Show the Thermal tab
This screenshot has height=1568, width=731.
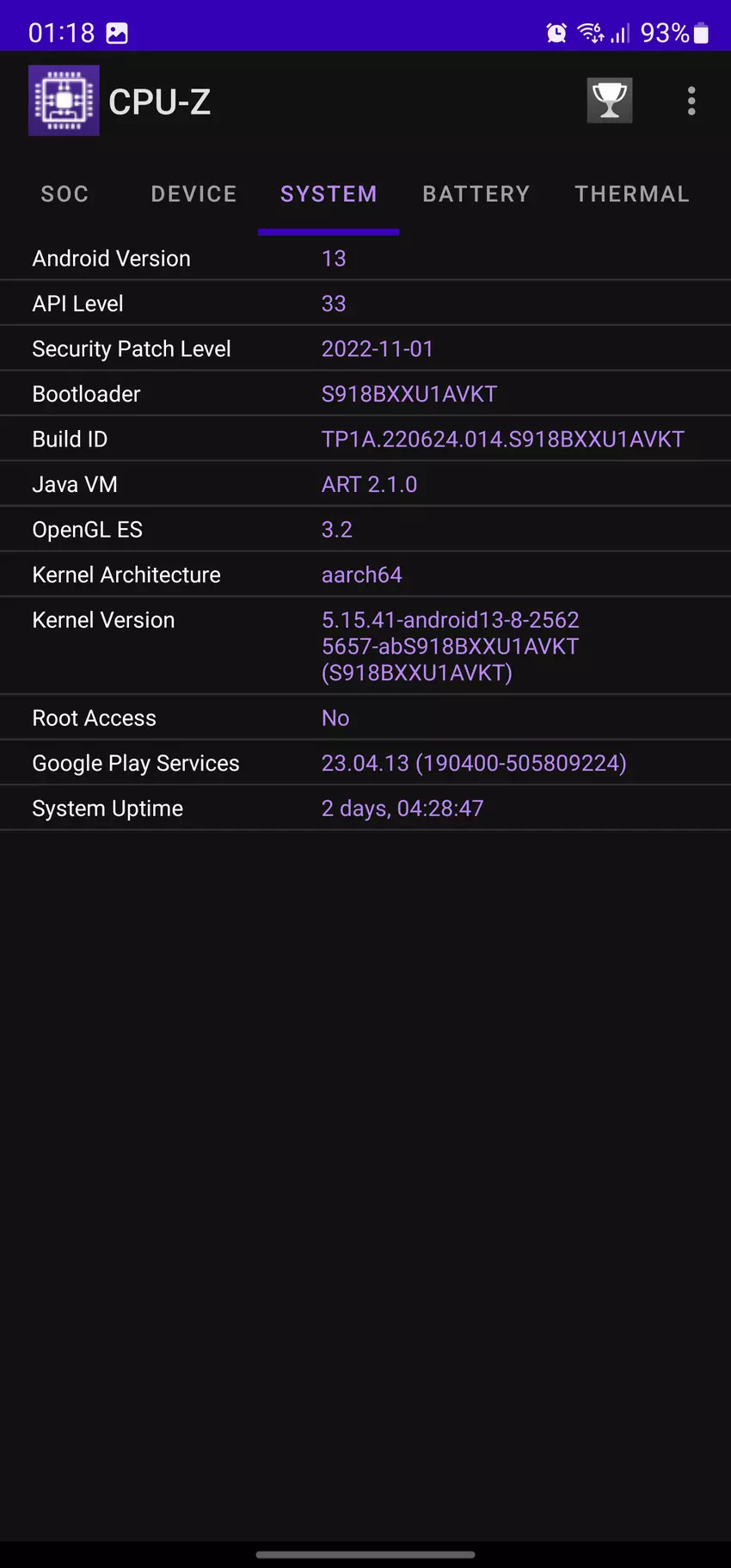[632, 194]
